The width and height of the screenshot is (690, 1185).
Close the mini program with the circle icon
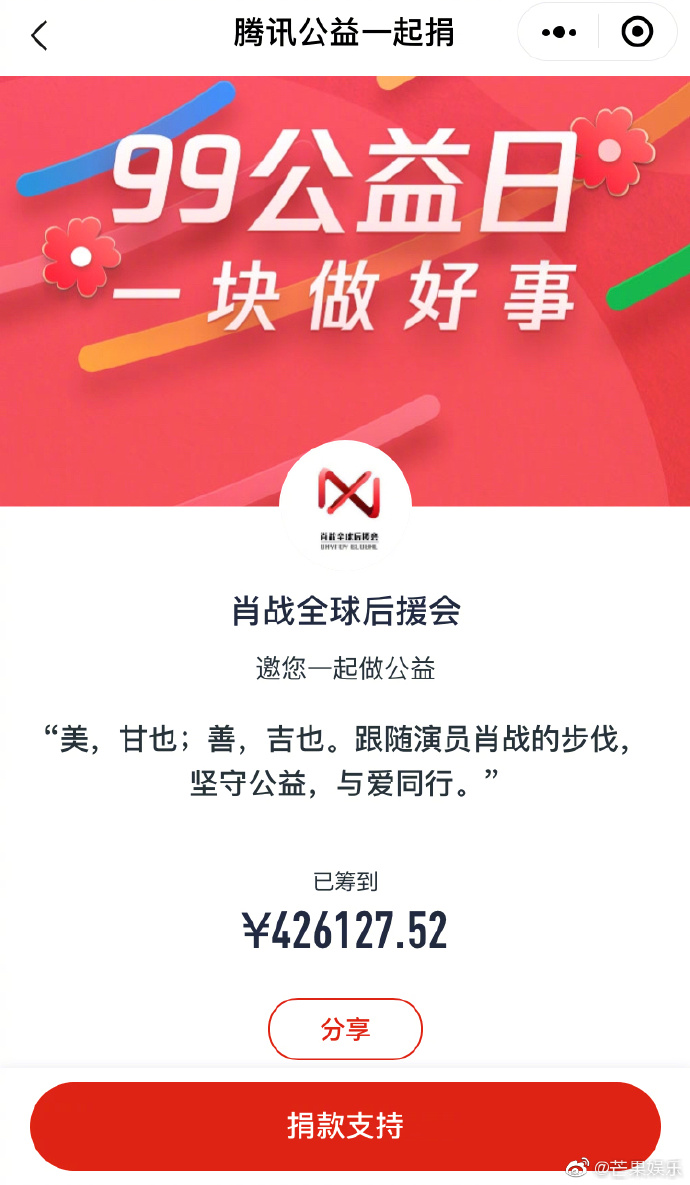coord(637,33)
